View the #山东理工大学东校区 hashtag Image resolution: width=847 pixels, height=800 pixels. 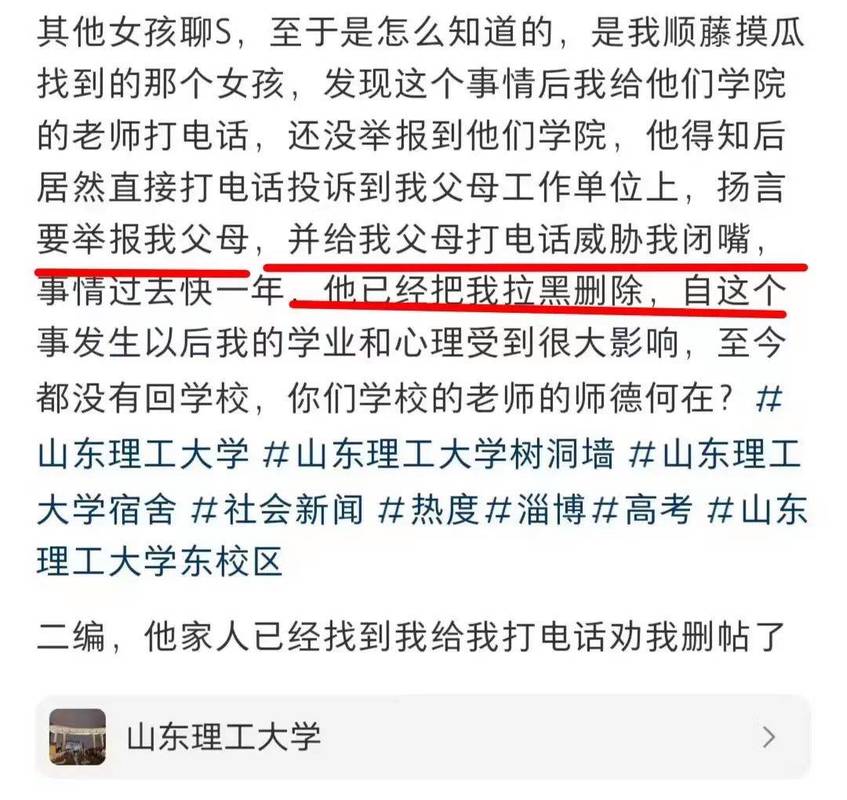(760, 509)
